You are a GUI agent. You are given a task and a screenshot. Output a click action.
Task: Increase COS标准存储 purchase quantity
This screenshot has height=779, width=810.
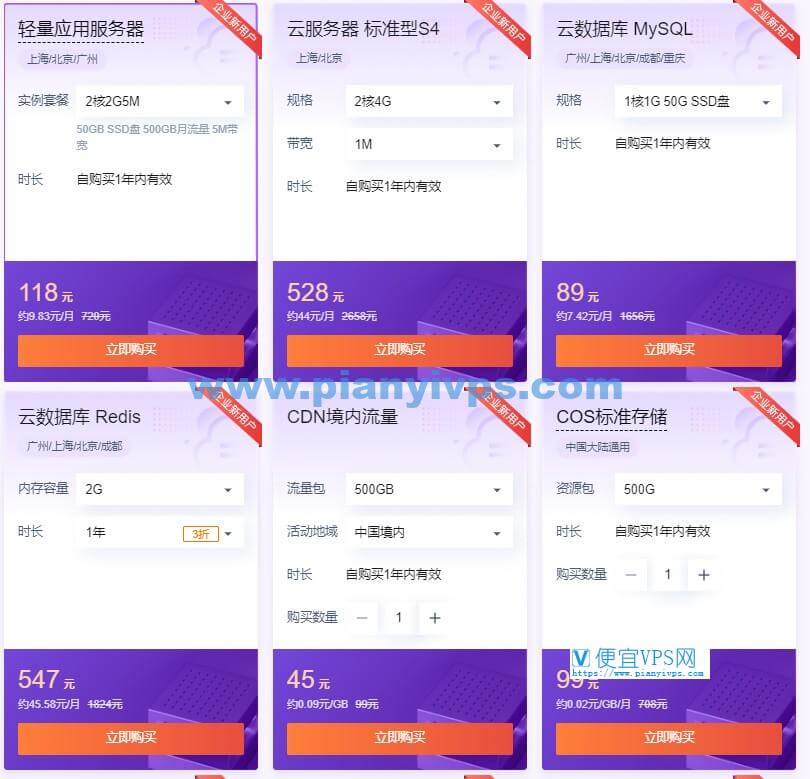pos(704,575)
